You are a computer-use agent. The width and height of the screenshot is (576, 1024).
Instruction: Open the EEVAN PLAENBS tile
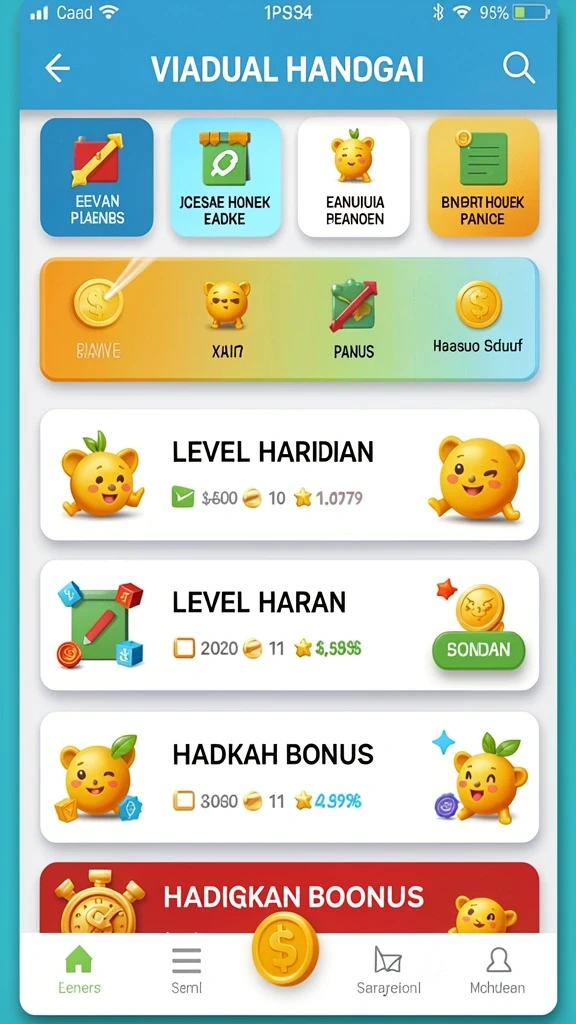coord(97,177)
